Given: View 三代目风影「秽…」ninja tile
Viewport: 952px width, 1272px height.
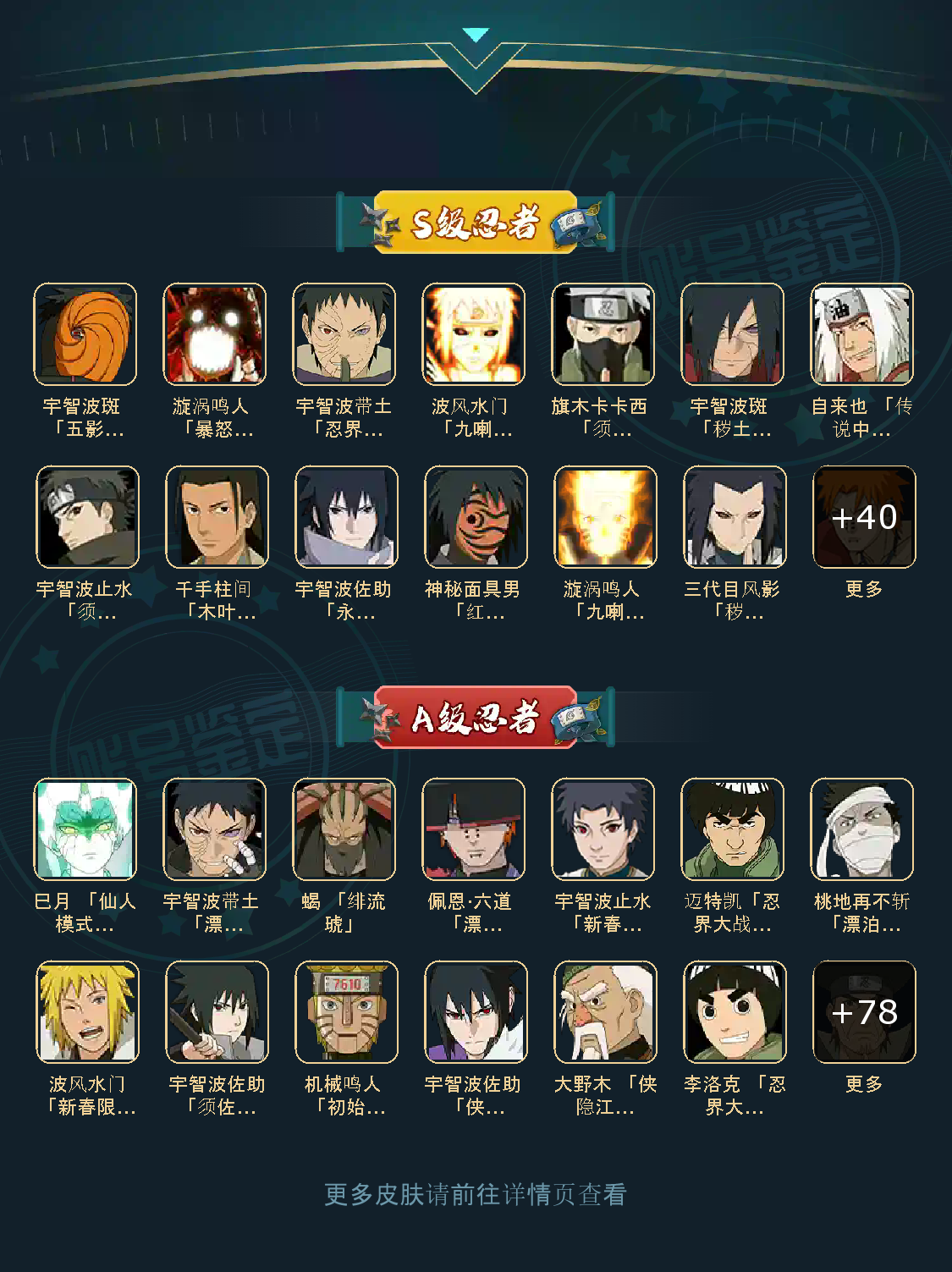Looking at the screenshot, I should click(x=735, y=517).
